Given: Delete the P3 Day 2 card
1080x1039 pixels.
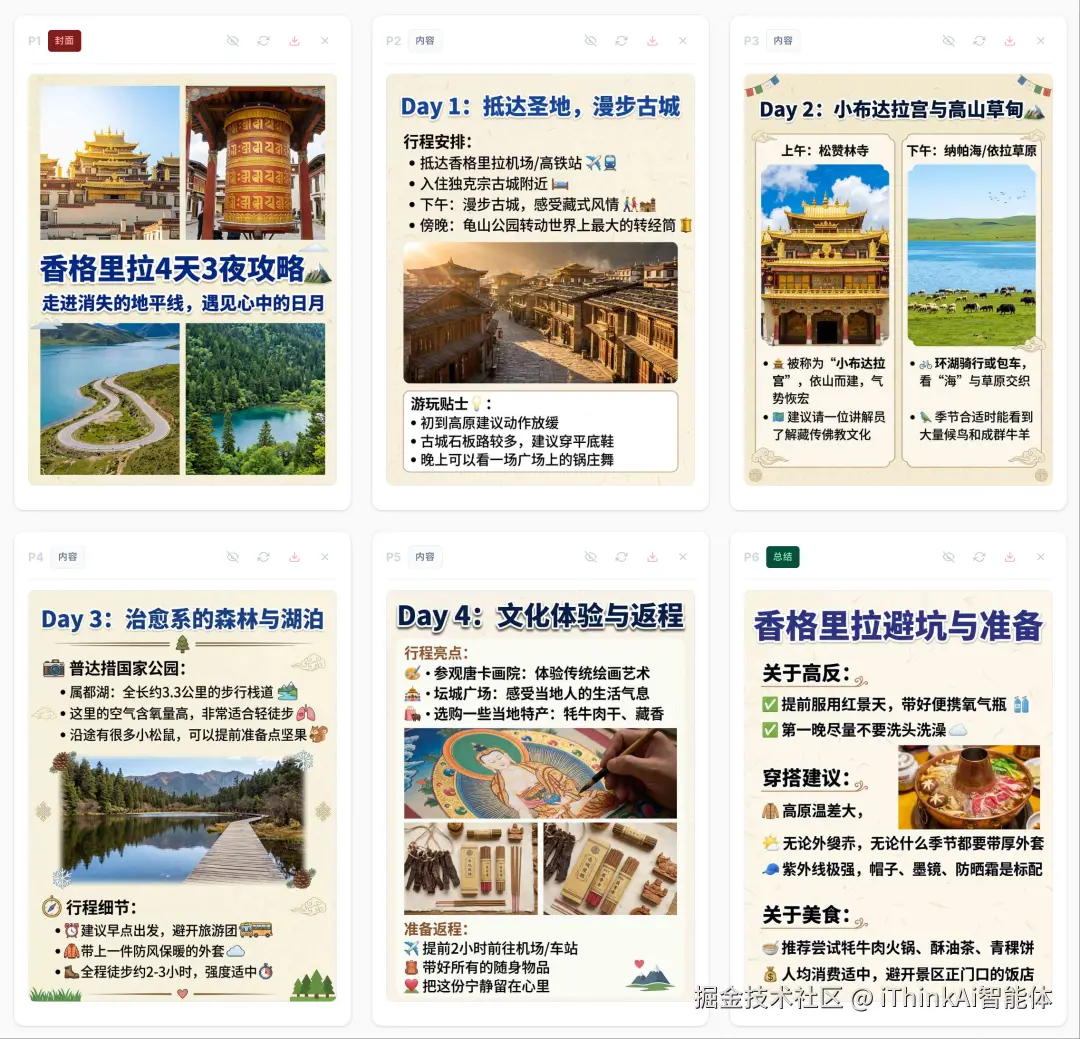Looking at the screenshot, I should (1041, 41).
